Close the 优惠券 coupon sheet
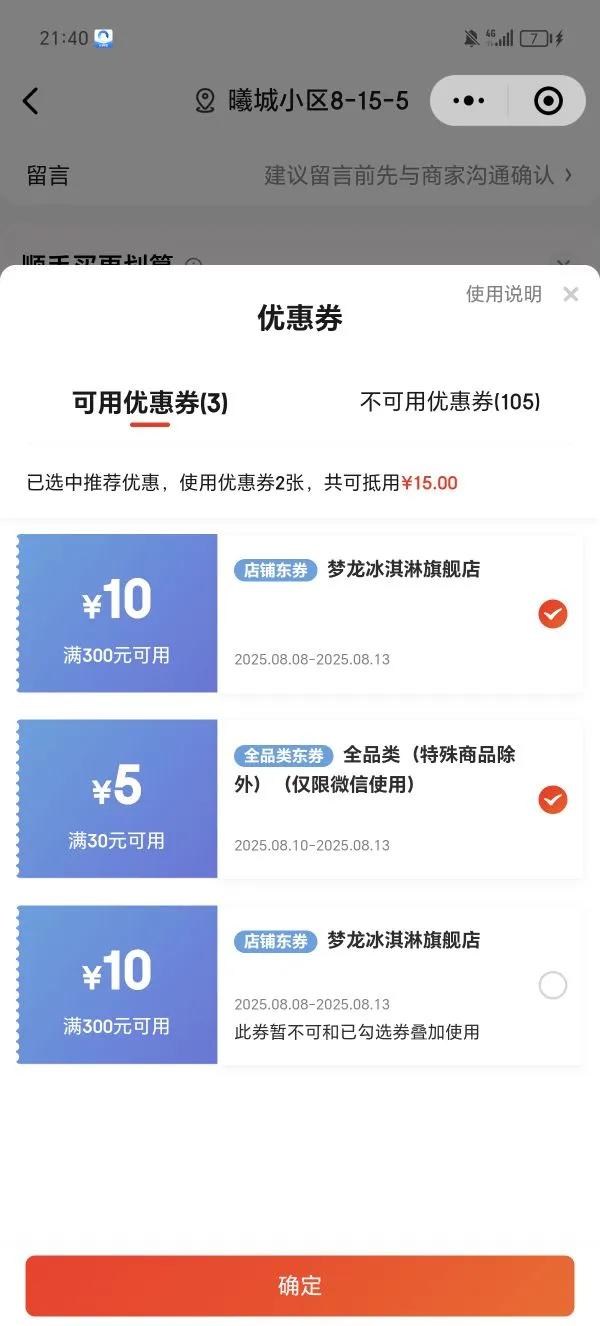This screenshot has height=1326, width=600. click(x=571, y=294)
